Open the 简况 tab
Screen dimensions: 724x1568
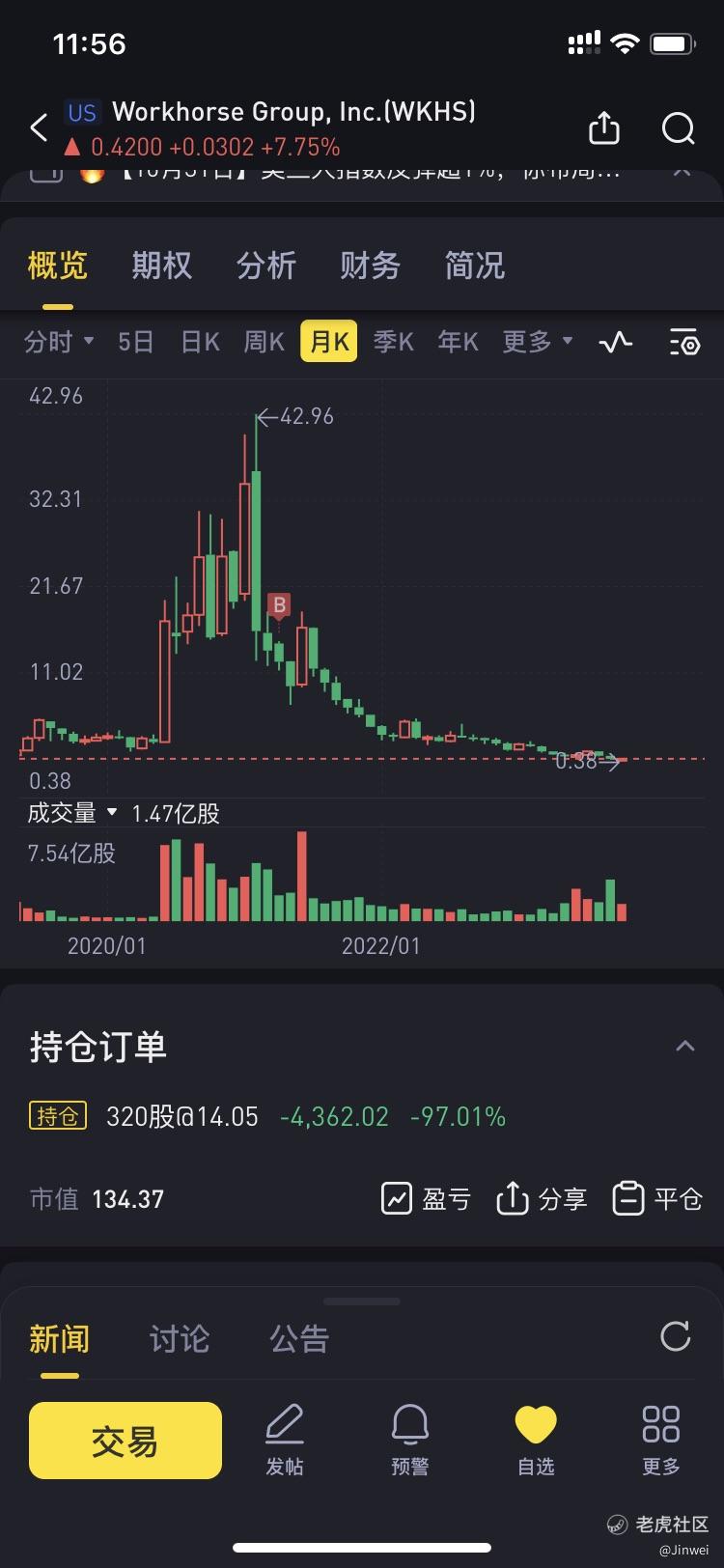[x=475, y=266]
